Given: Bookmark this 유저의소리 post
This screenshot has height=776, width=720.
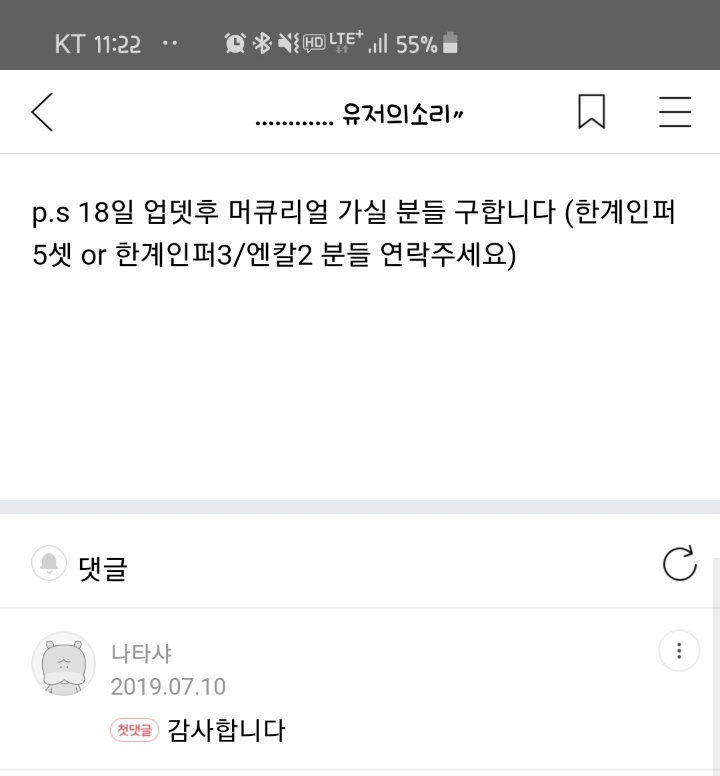Looking at the screenshot, I should click(x=591, y=112).
